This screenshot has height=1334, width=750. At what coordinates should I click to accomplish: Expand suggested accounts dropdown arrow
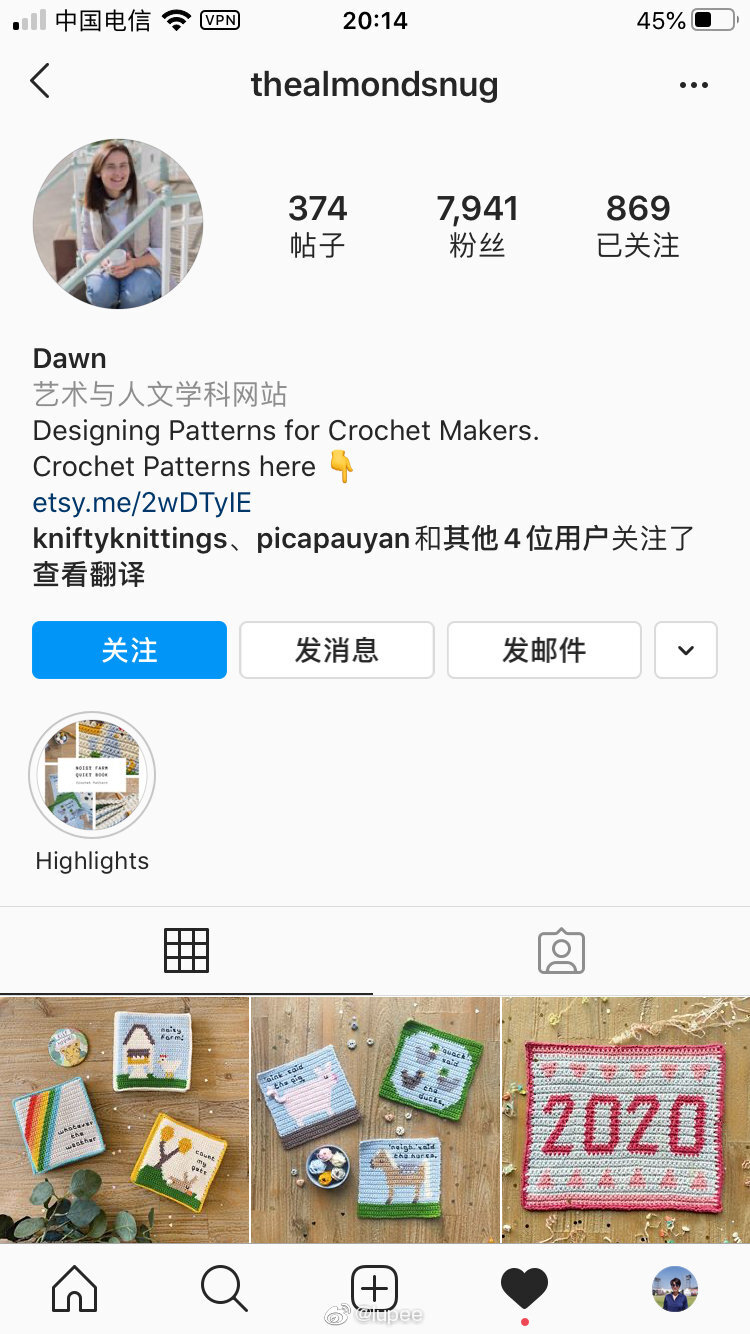coord(685,650)
